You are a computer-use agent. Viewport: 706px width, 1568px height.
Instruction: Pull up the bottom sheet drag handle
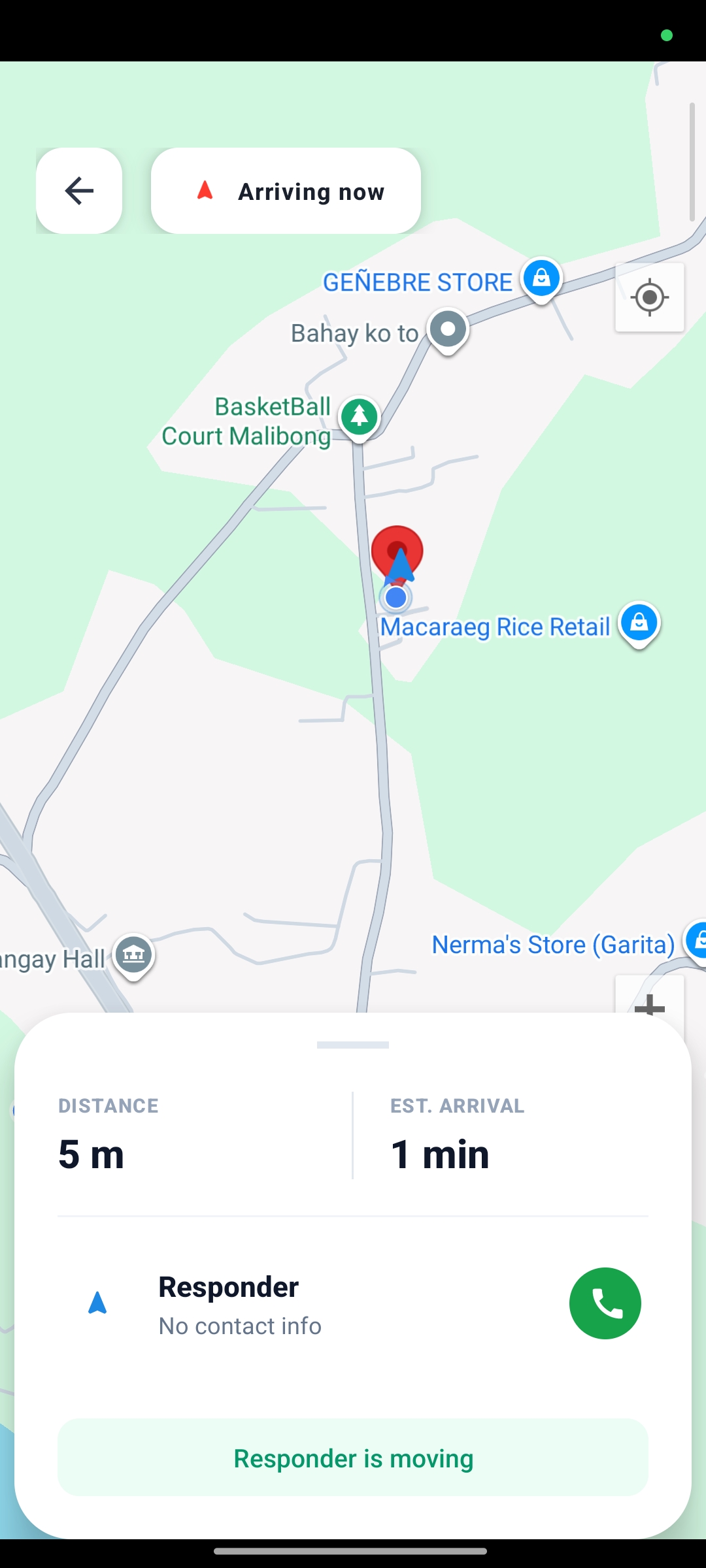(353, 1044)
